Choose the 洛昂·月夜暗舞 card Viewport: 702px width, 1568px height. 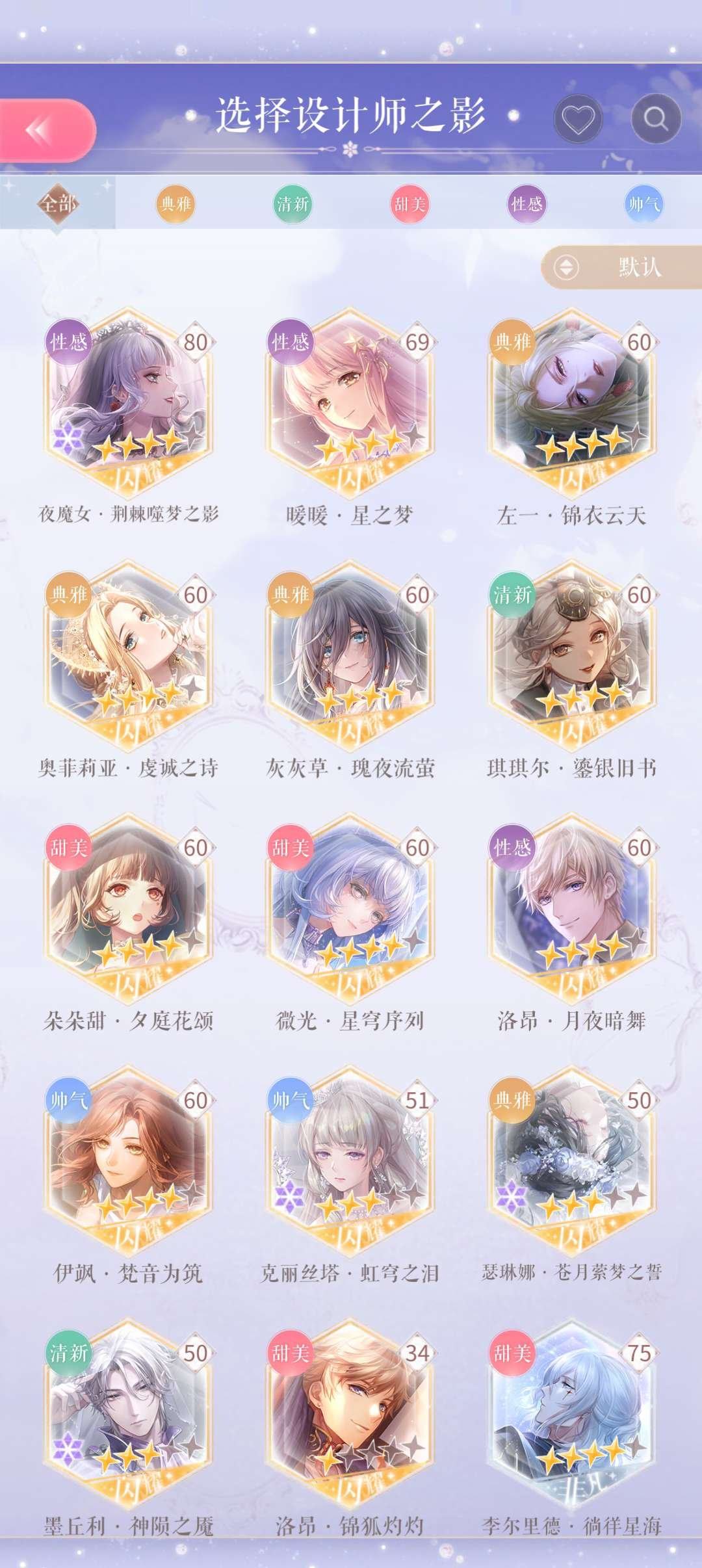572,910
